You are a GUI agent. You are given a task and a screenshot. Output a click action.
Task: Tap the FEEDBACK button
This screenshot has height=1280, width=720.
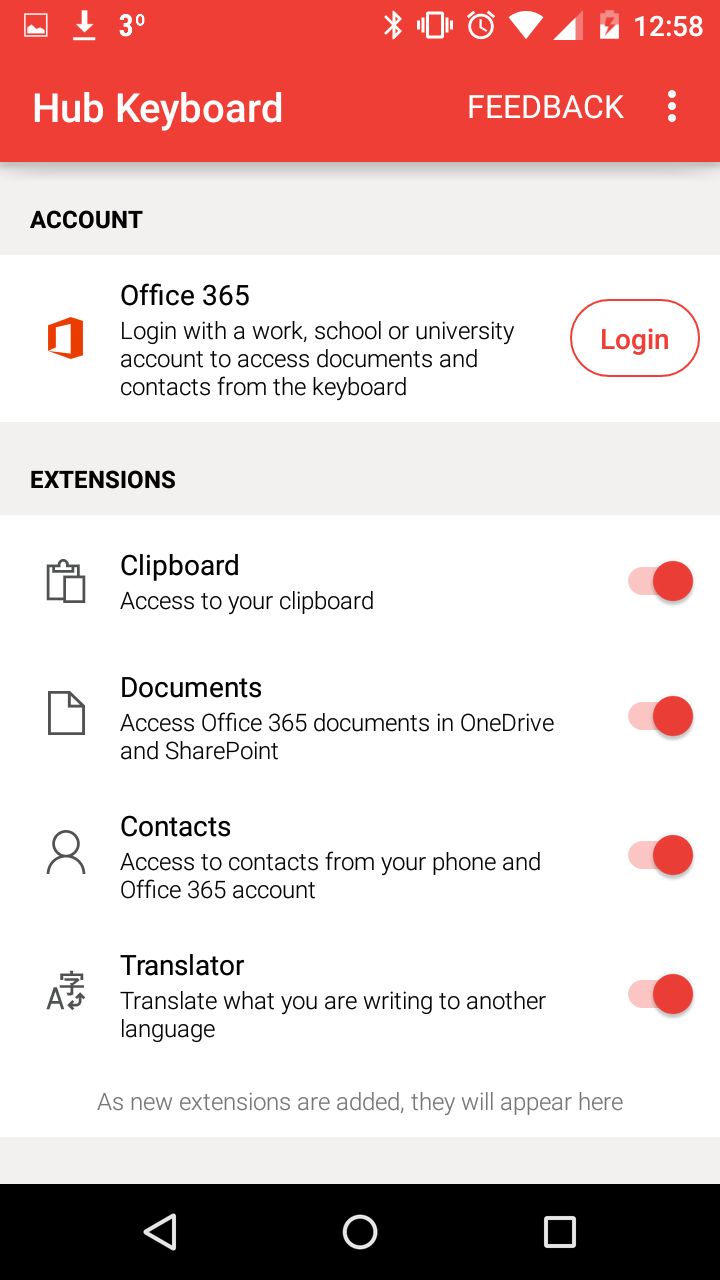(x=545, y=107)
